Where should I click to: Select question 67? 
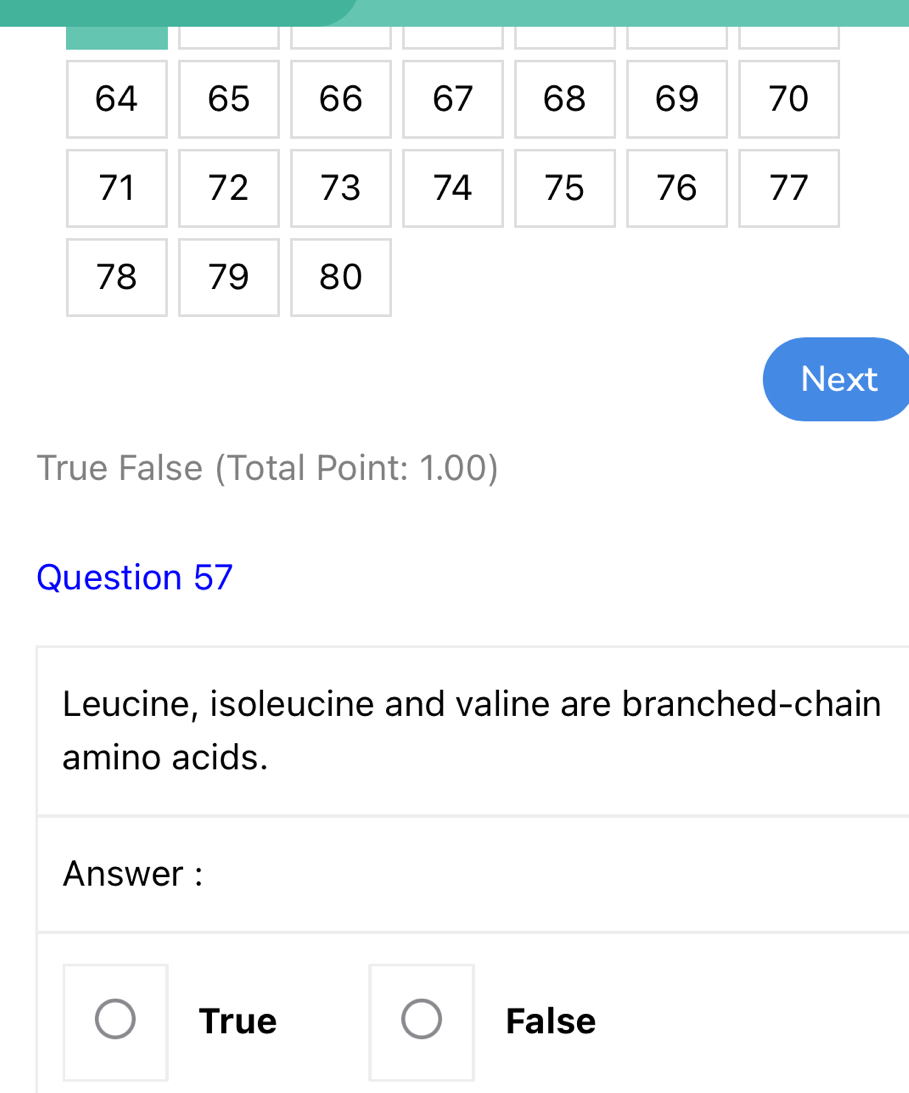coord(452,98)
